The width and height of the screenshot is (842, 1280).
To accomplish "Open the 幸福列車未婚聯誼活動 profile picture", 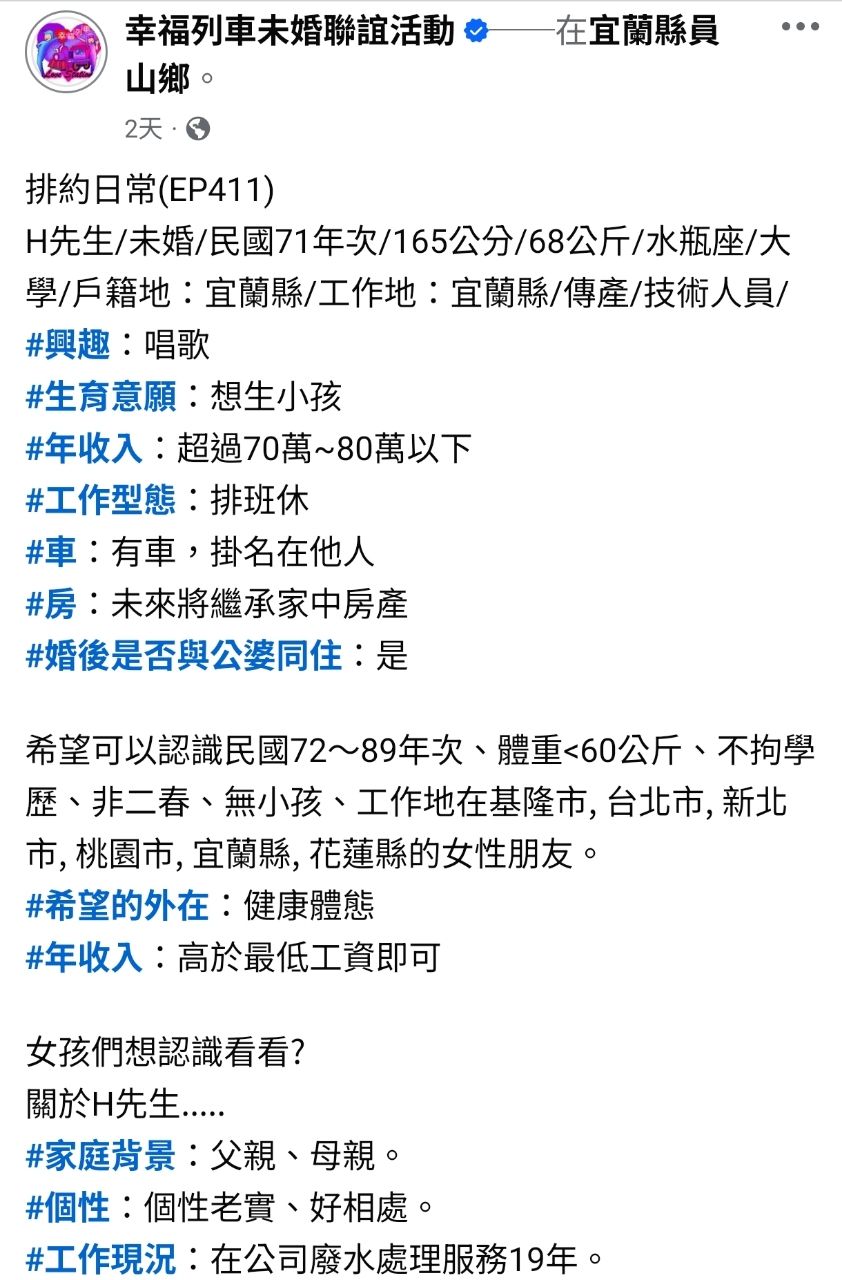I will tap(66, 51).
